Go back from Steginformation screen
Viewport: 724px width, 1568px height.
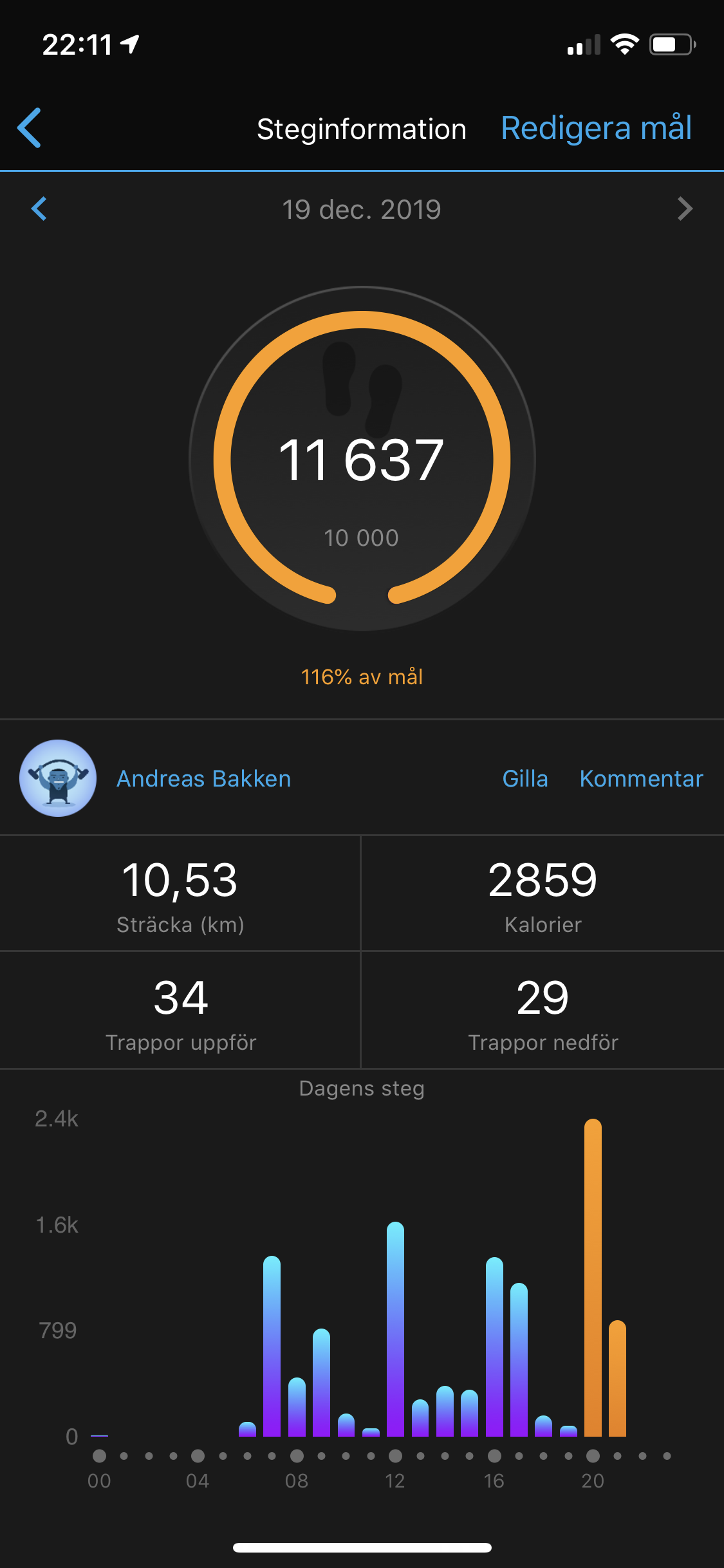pos(30,127)
